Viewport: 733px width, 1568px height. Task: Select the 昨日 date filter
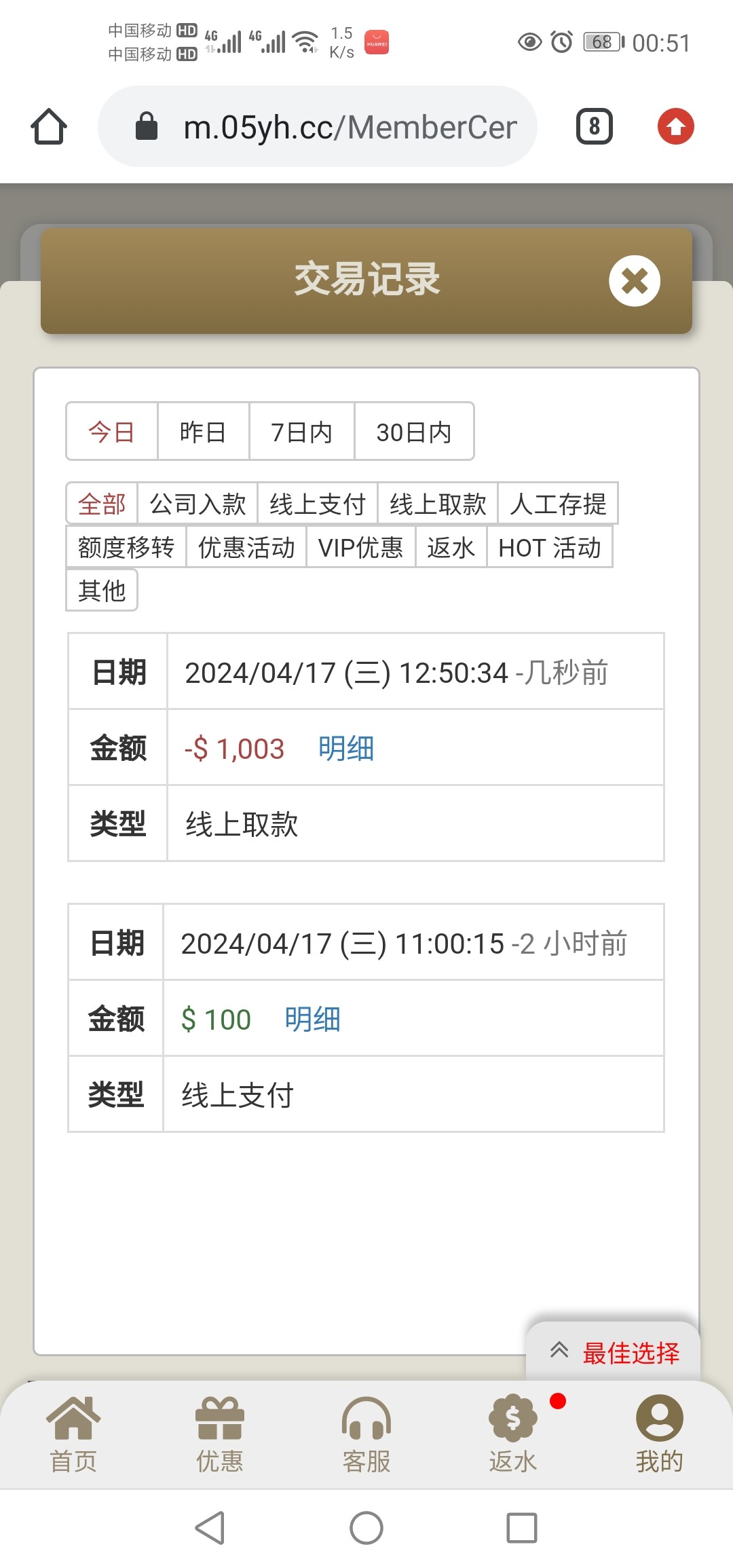(203, 432)
